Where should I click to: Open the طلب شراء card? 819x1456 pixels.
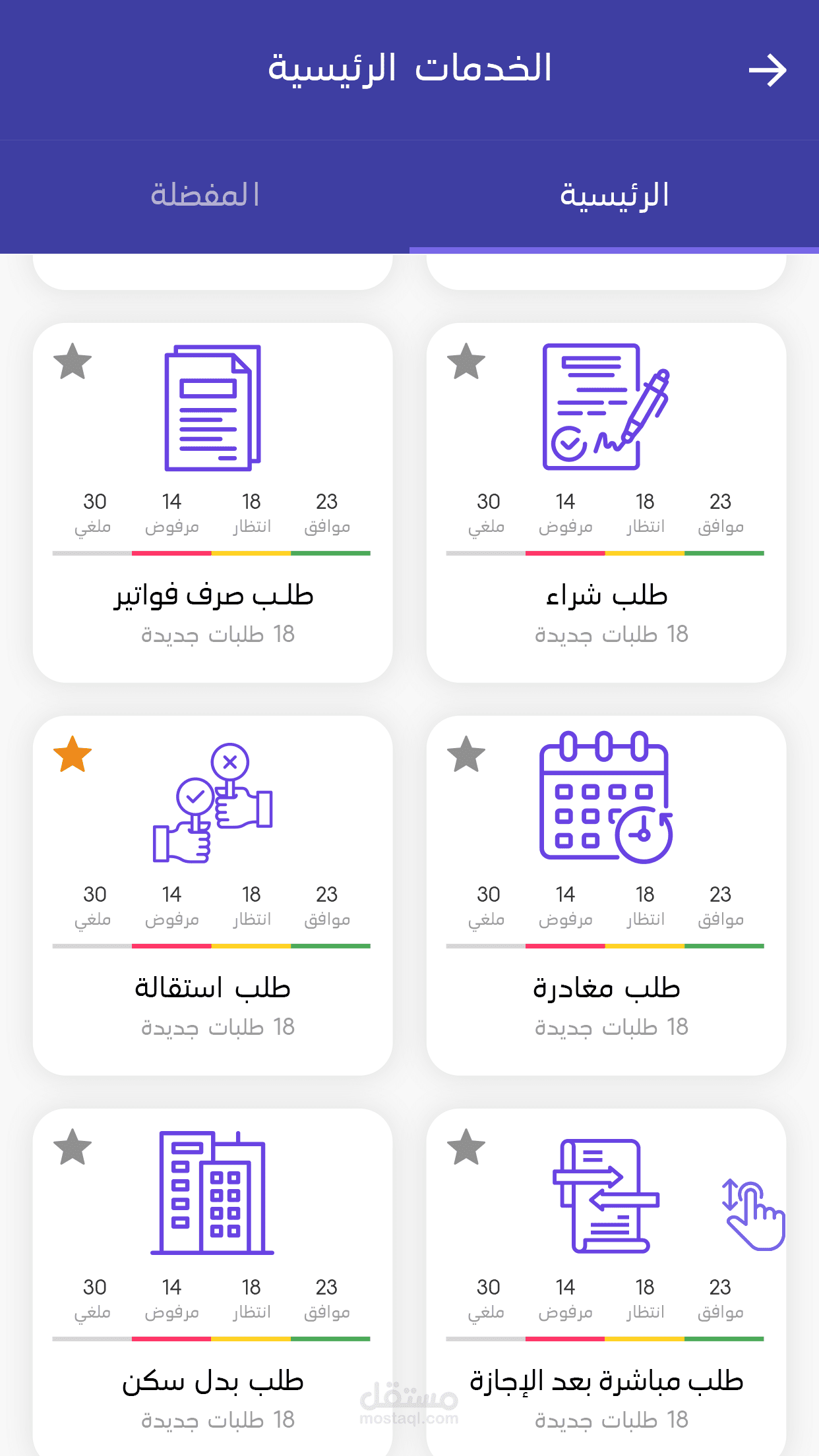point(606,596)
